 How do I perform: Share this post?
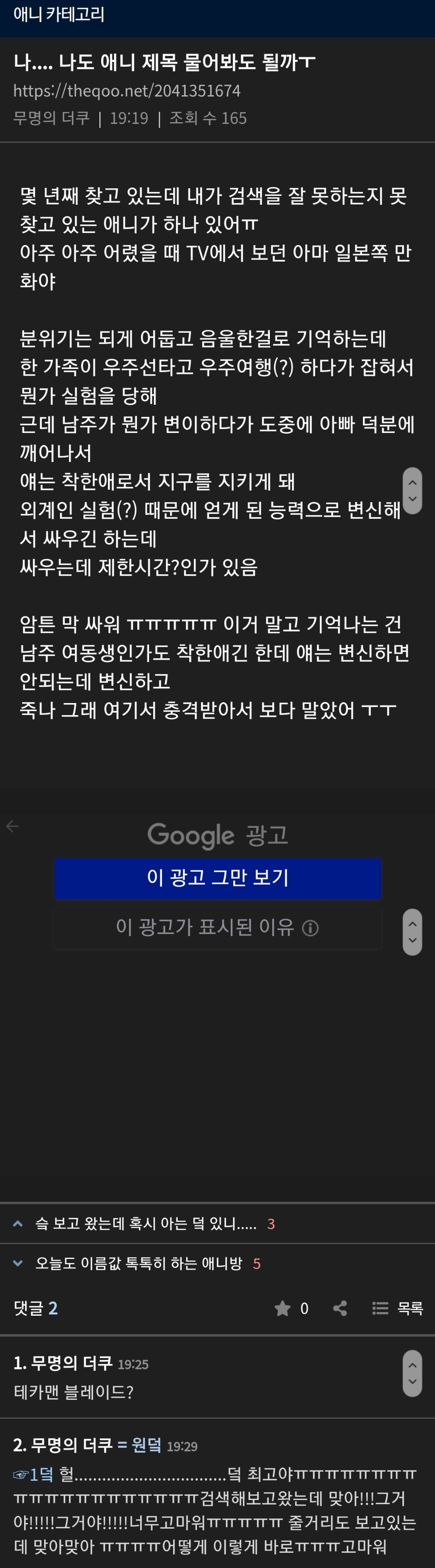340,1308
